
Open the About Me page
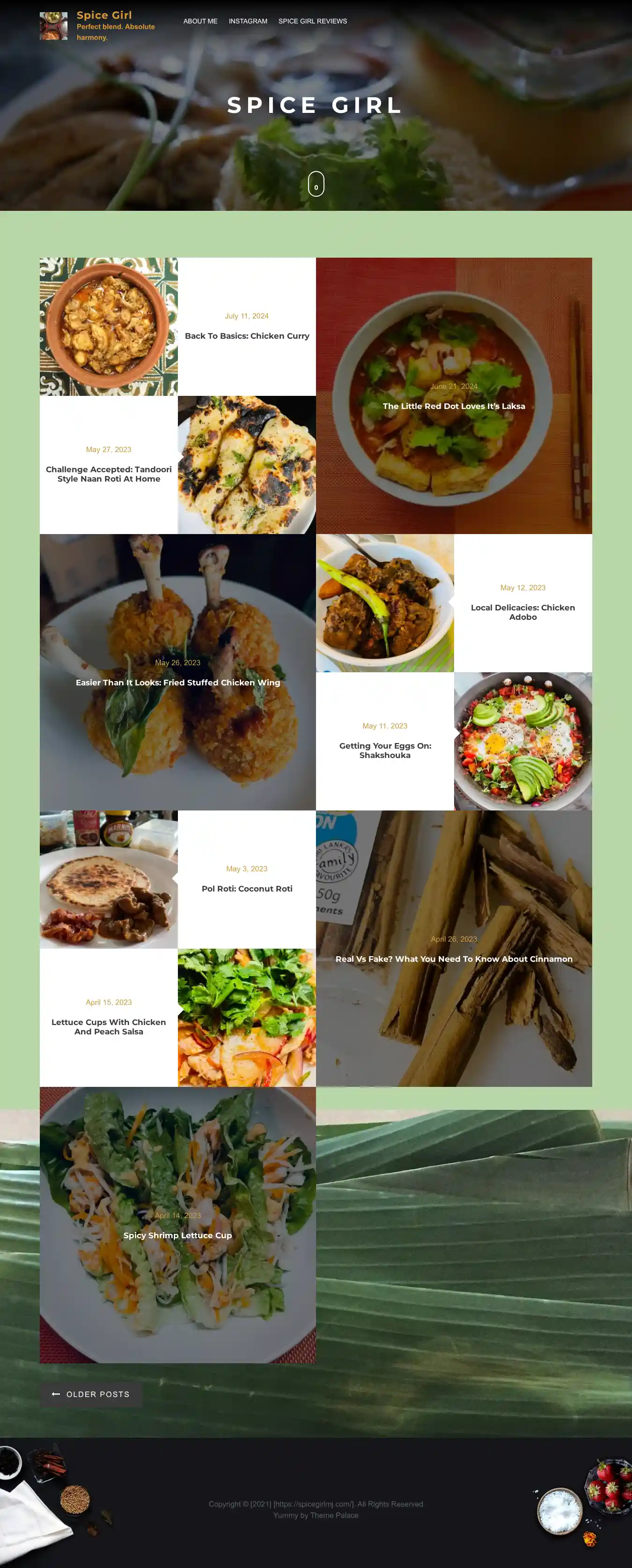pos(200,21)
